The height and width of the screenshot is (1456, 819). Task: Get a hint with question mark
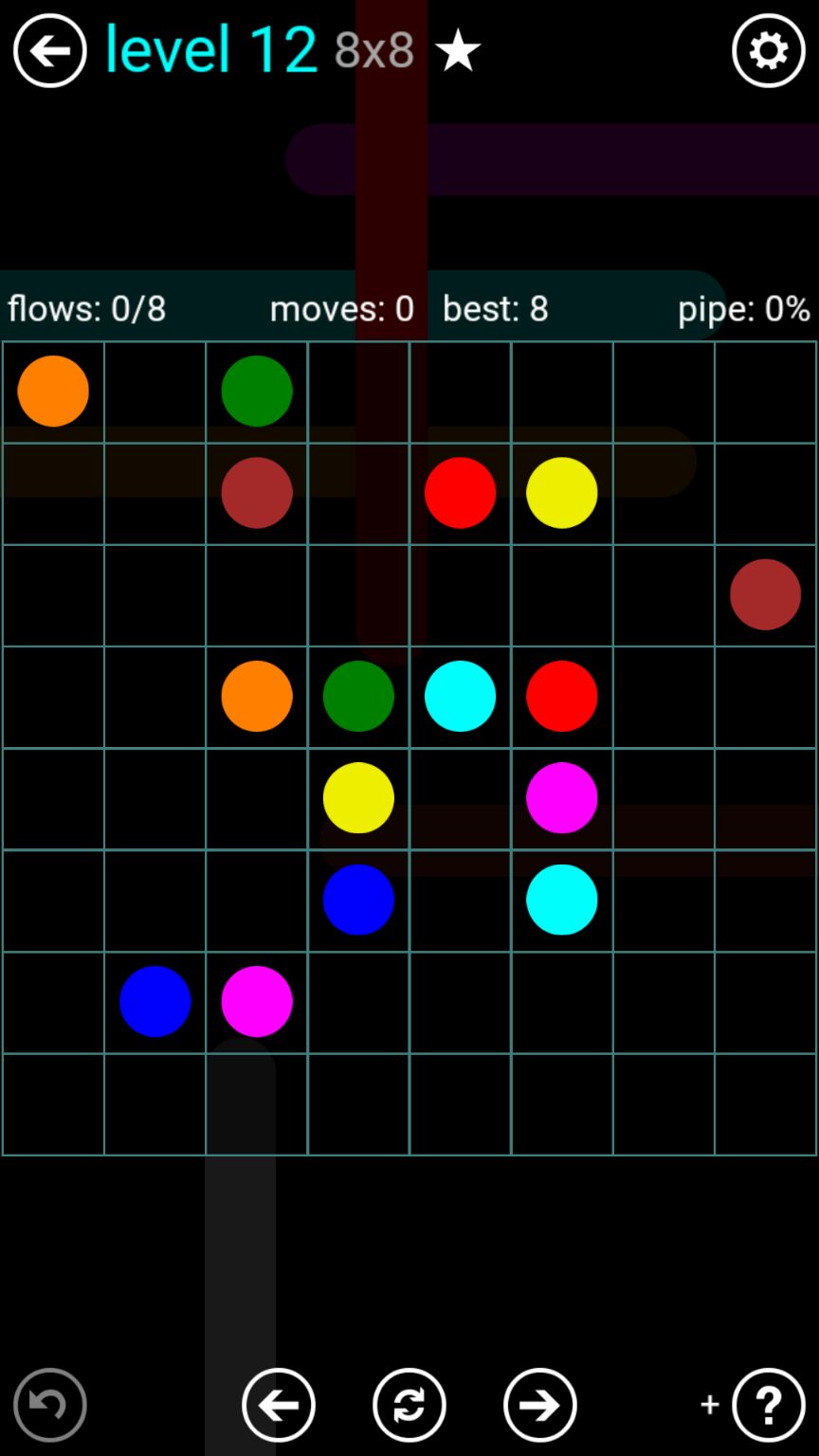[x=768, y=1404]
